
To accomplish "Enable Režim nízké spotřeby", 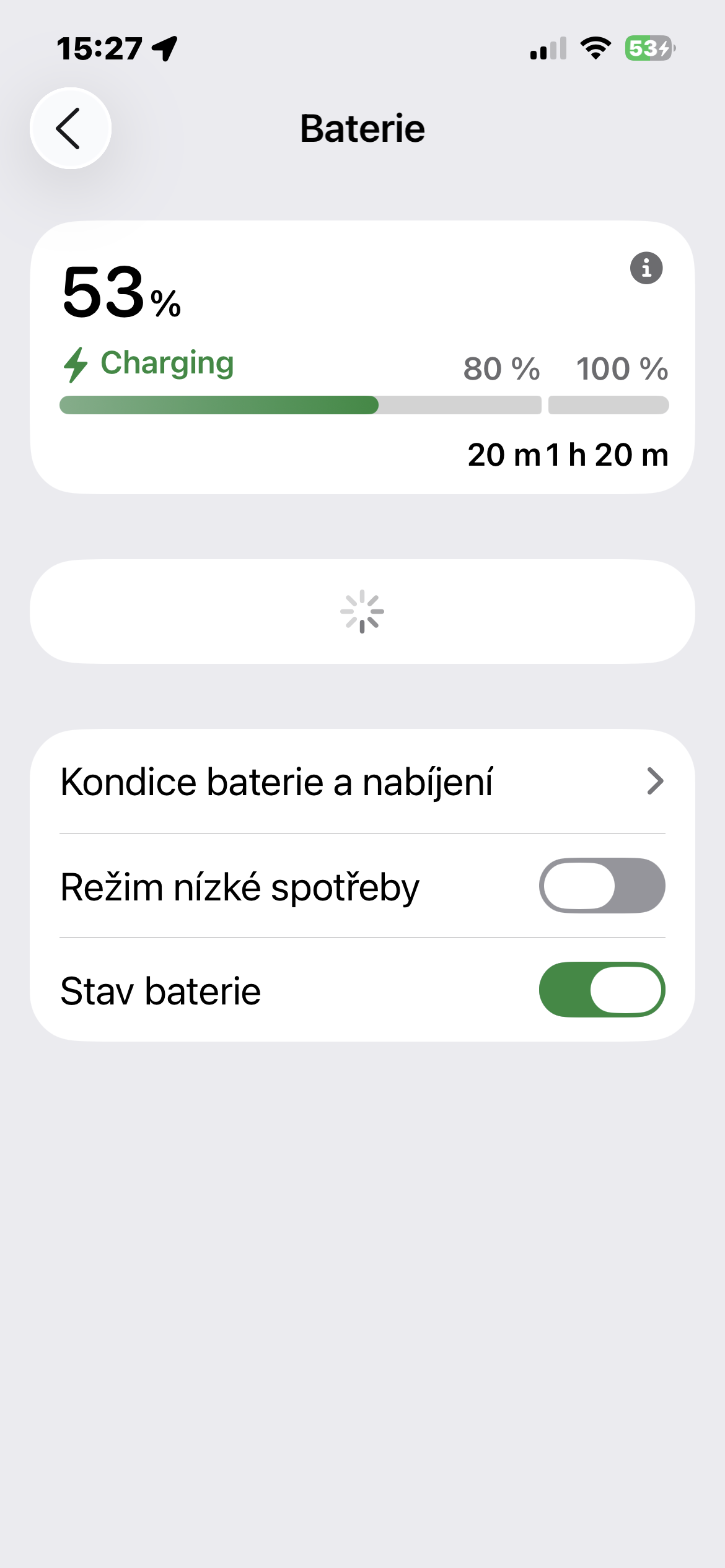I will coord(602,886).
